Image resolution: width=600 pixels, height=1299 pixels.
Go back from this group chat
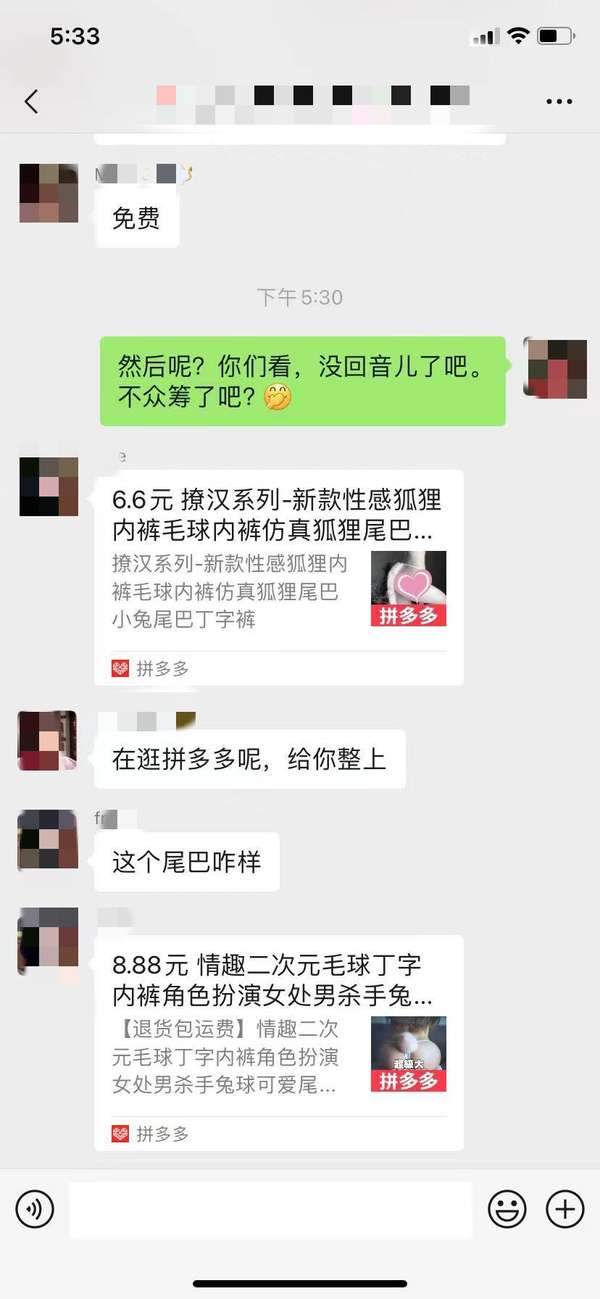coord(31,101)
